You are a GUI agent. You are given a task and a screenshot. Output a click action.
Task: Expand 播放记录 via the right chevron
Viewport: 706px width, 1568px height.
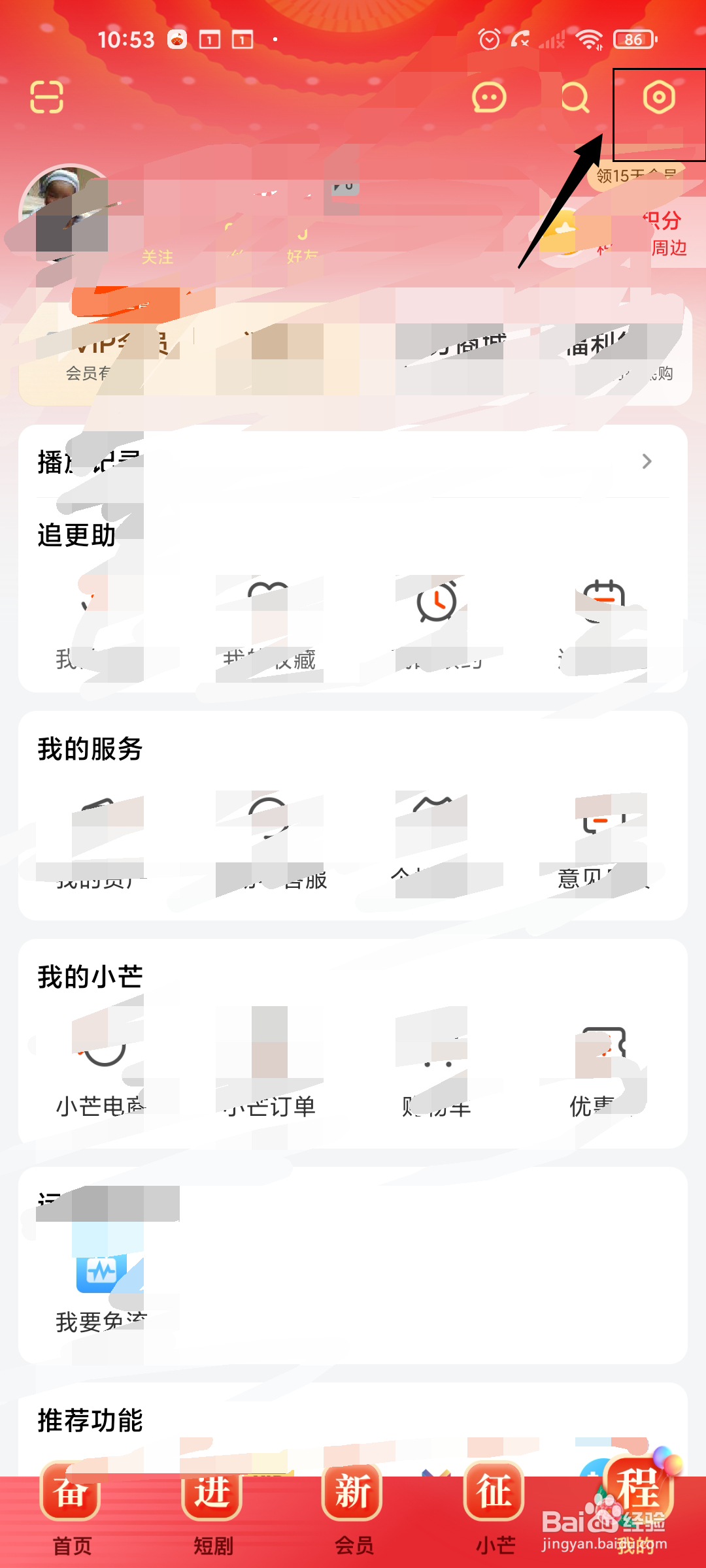(x=646, y=461)
